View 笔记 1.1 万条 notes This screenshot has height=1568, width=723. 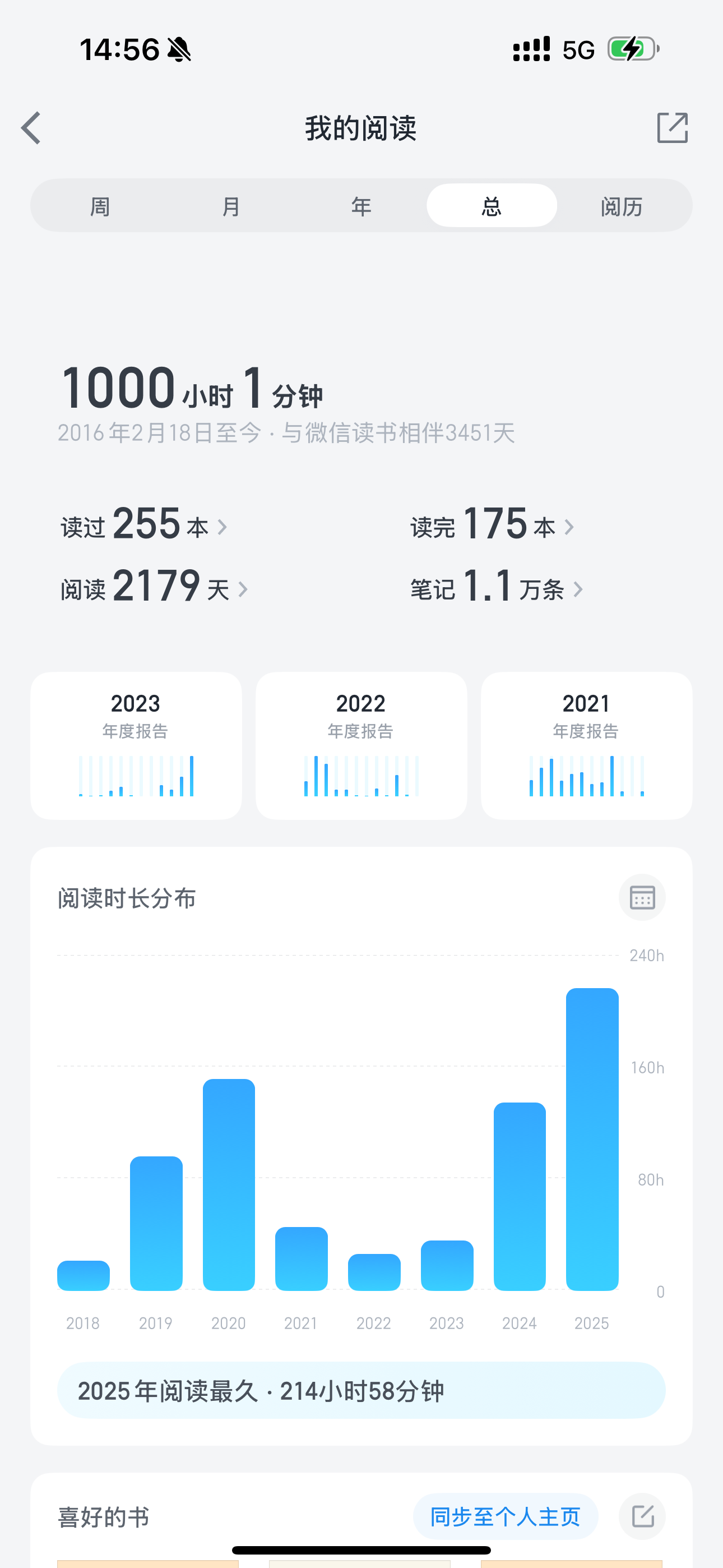[x=497, y=587]
